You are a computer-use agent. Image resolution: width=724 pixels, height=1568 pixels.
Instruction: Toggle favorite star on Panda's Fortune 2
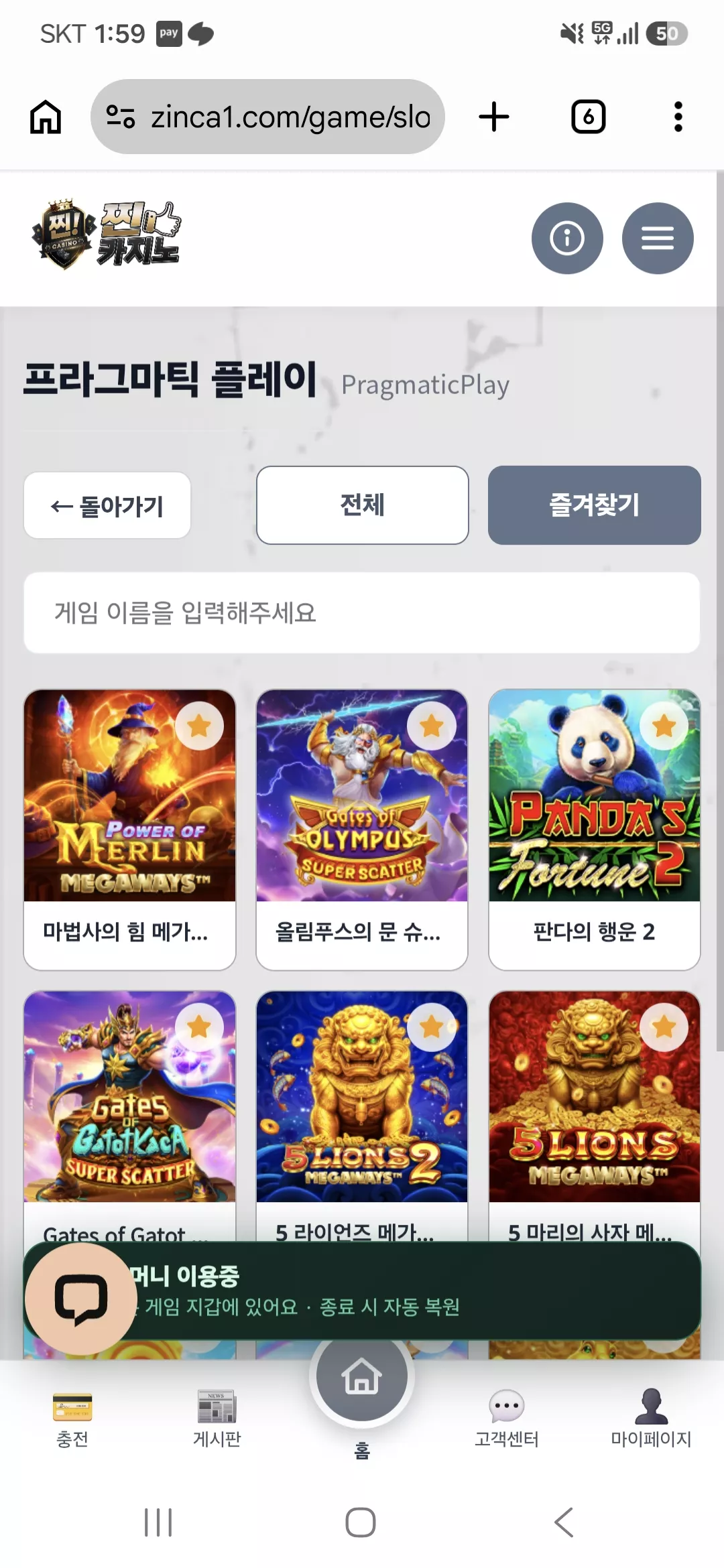tap(664, 726)
